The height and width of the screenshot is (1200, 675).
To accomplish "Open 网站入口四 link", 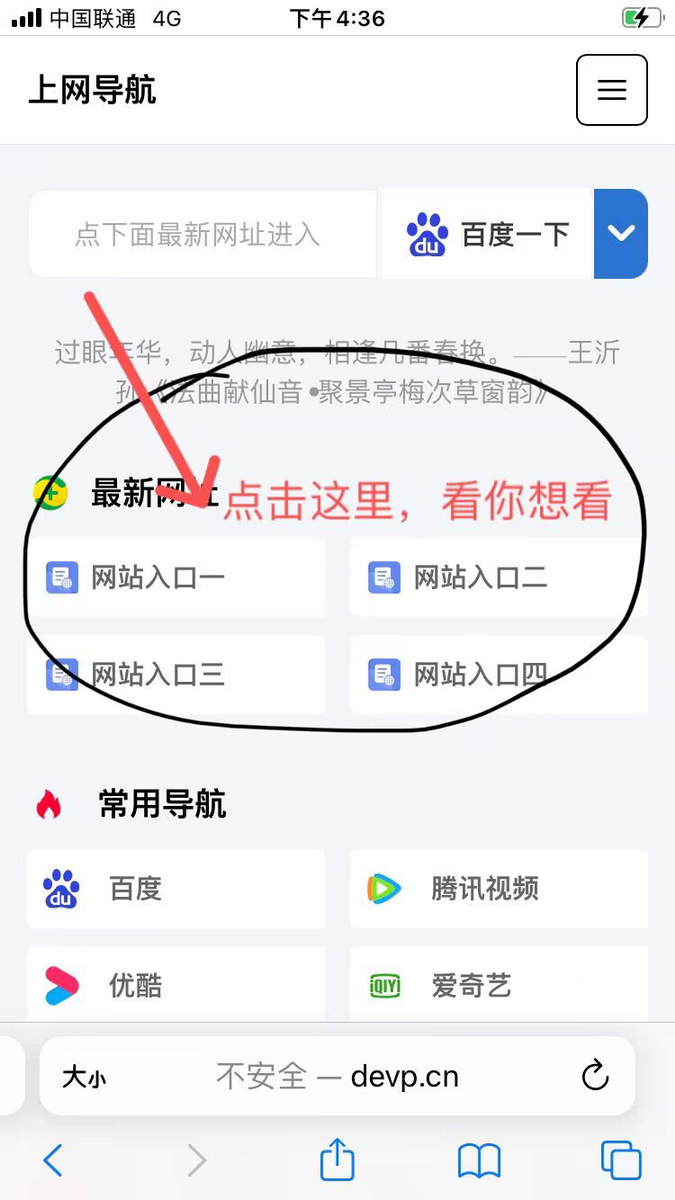I will (498, 675).
